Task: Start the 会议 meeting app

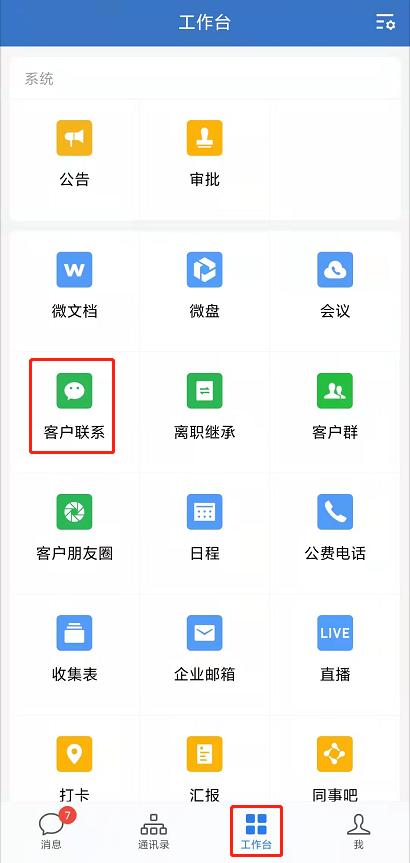Action: click(335, 286)
